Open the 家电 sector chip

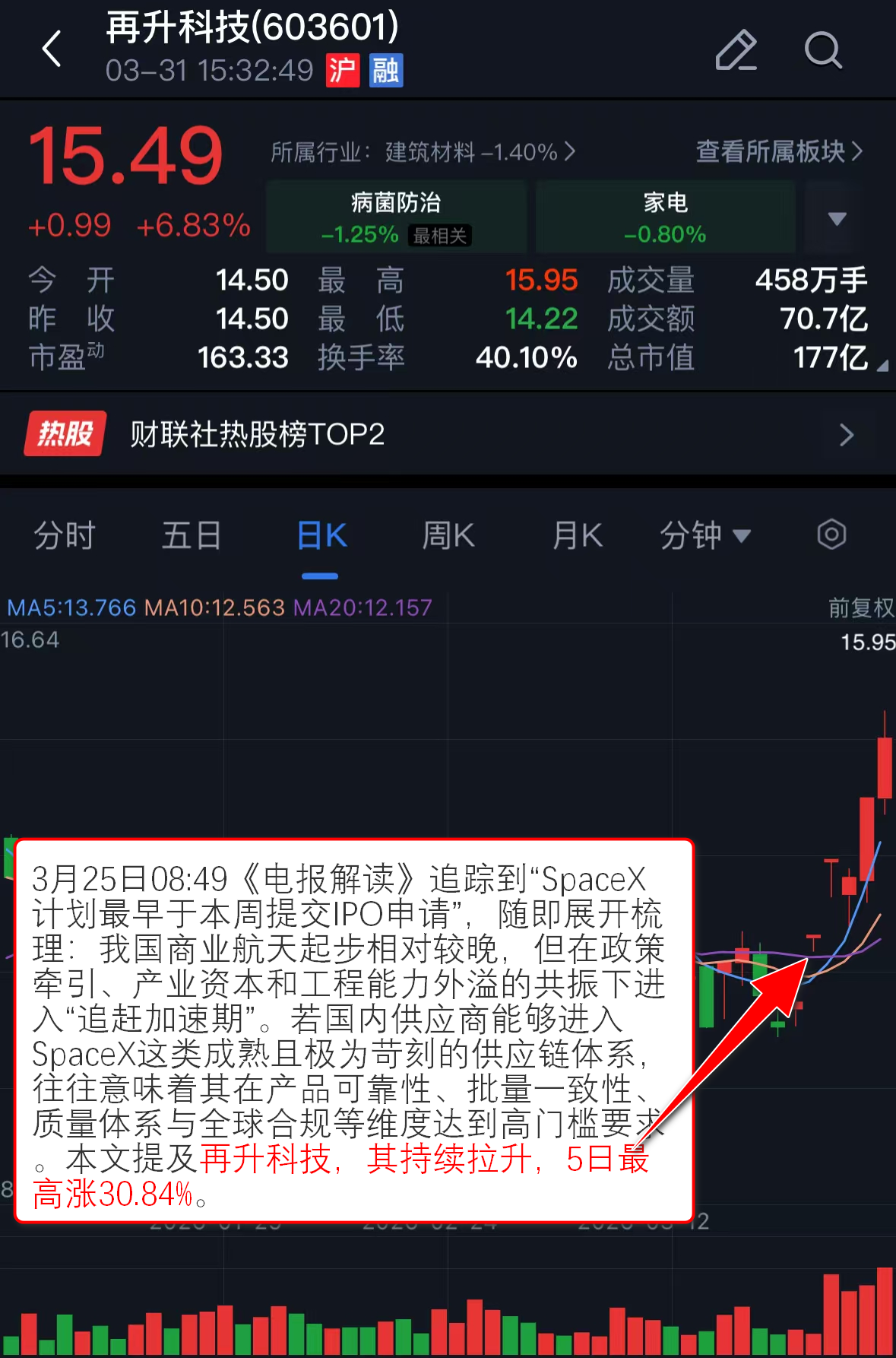coord(665,217)
